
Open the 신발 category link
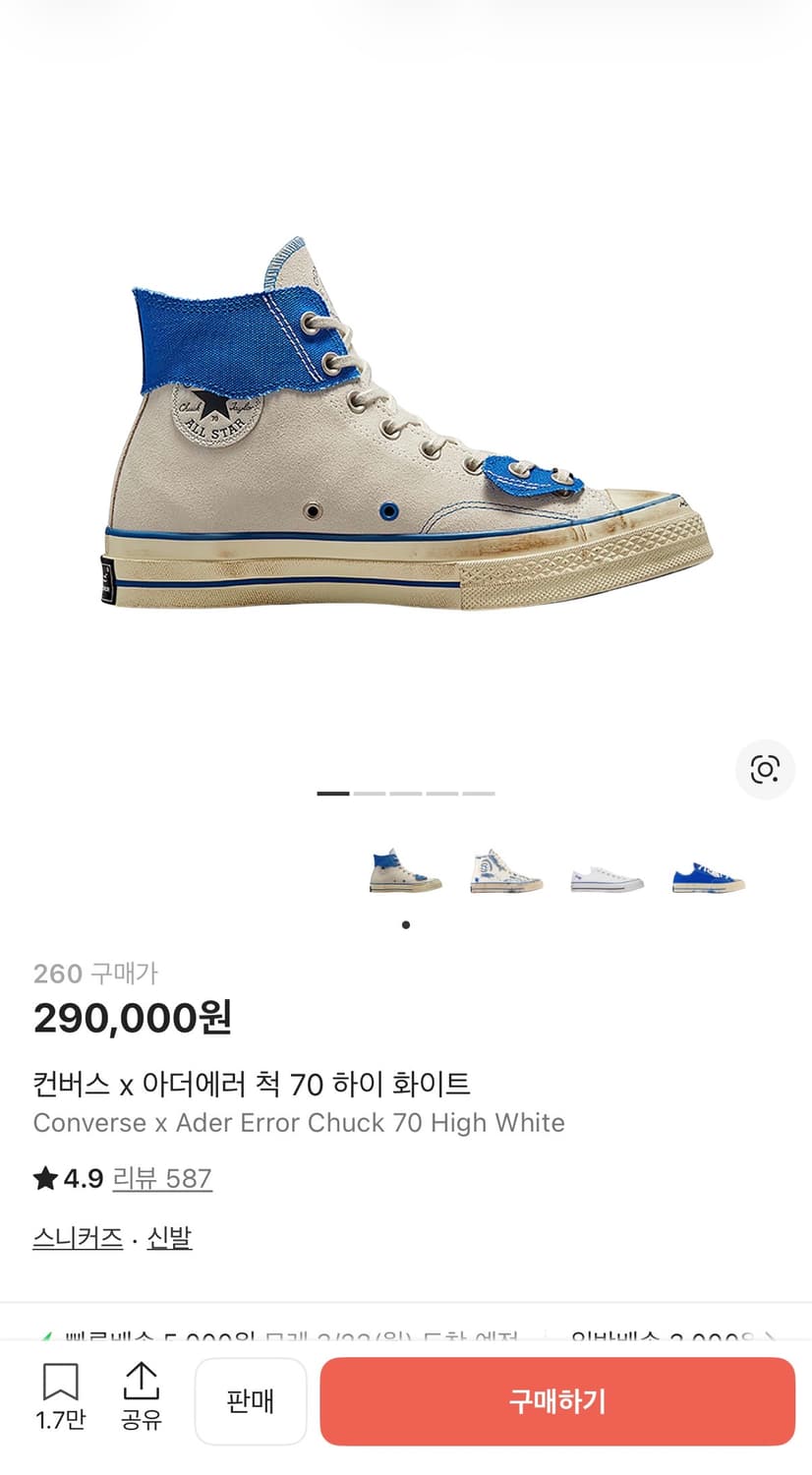[167, 1238]
